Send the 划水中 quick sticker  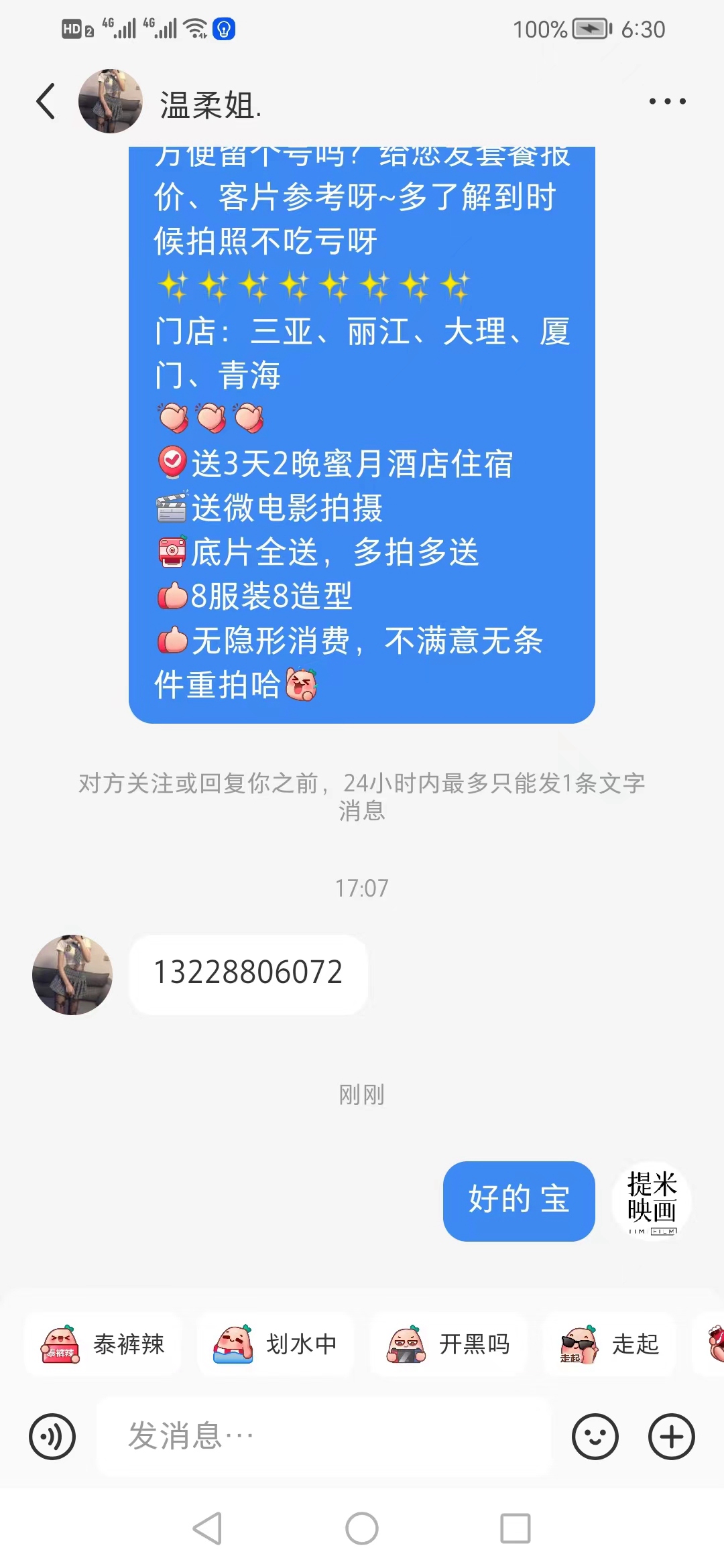coord(276,1344)
